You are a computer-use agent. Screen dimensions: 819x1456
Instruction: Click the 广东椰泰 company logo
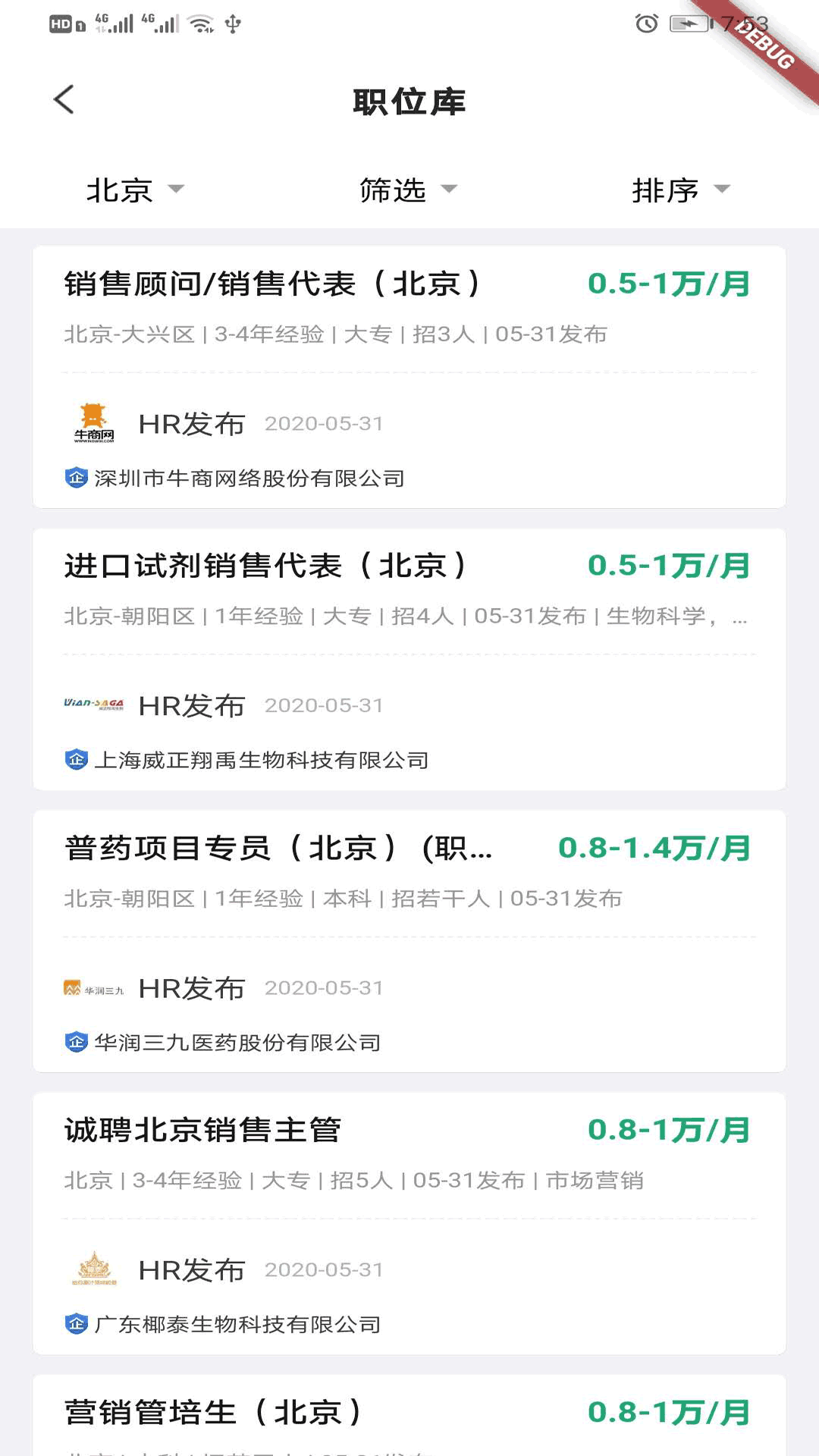pyautogui.click(x=93, y=1269)
